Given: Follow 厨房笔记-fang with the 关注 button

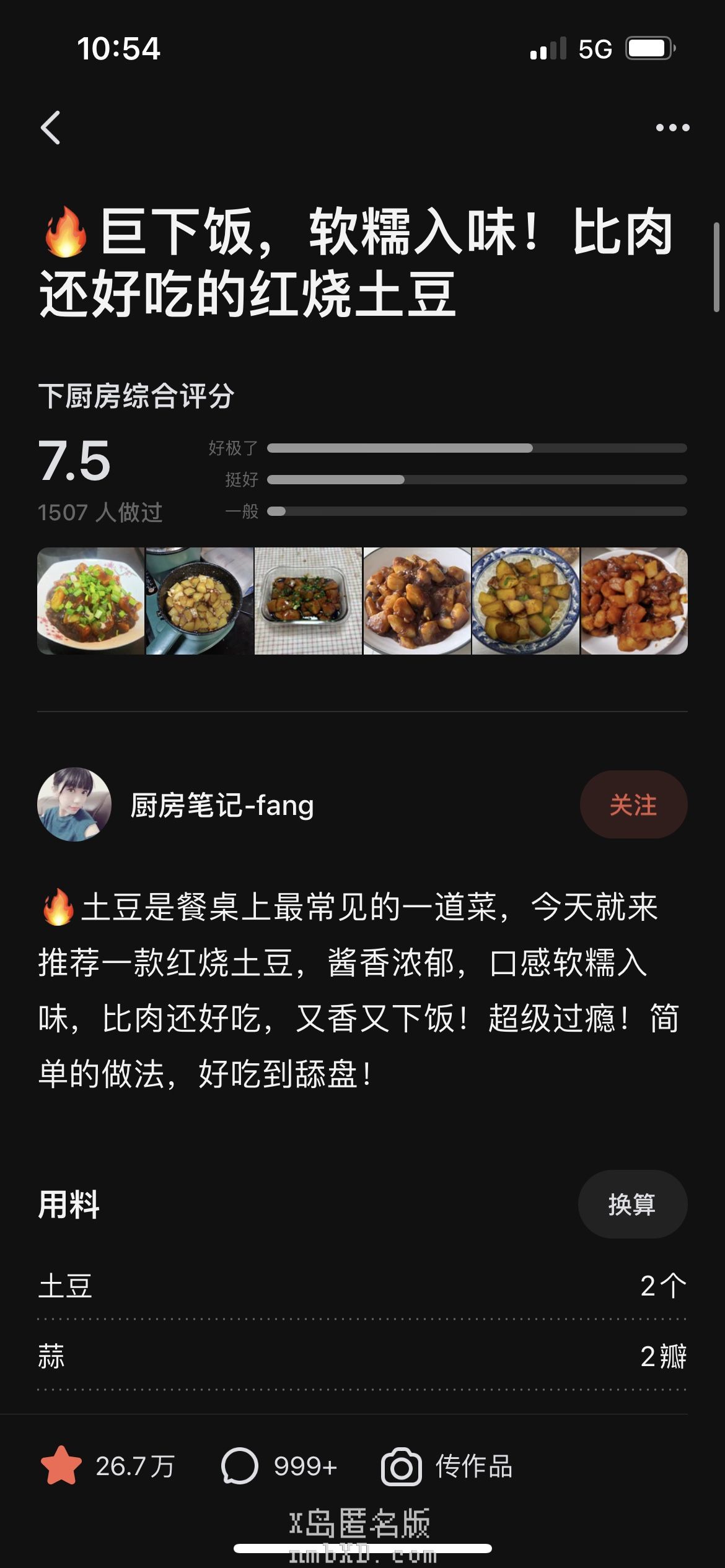Looking at the screenshot, I should [633, 804].
